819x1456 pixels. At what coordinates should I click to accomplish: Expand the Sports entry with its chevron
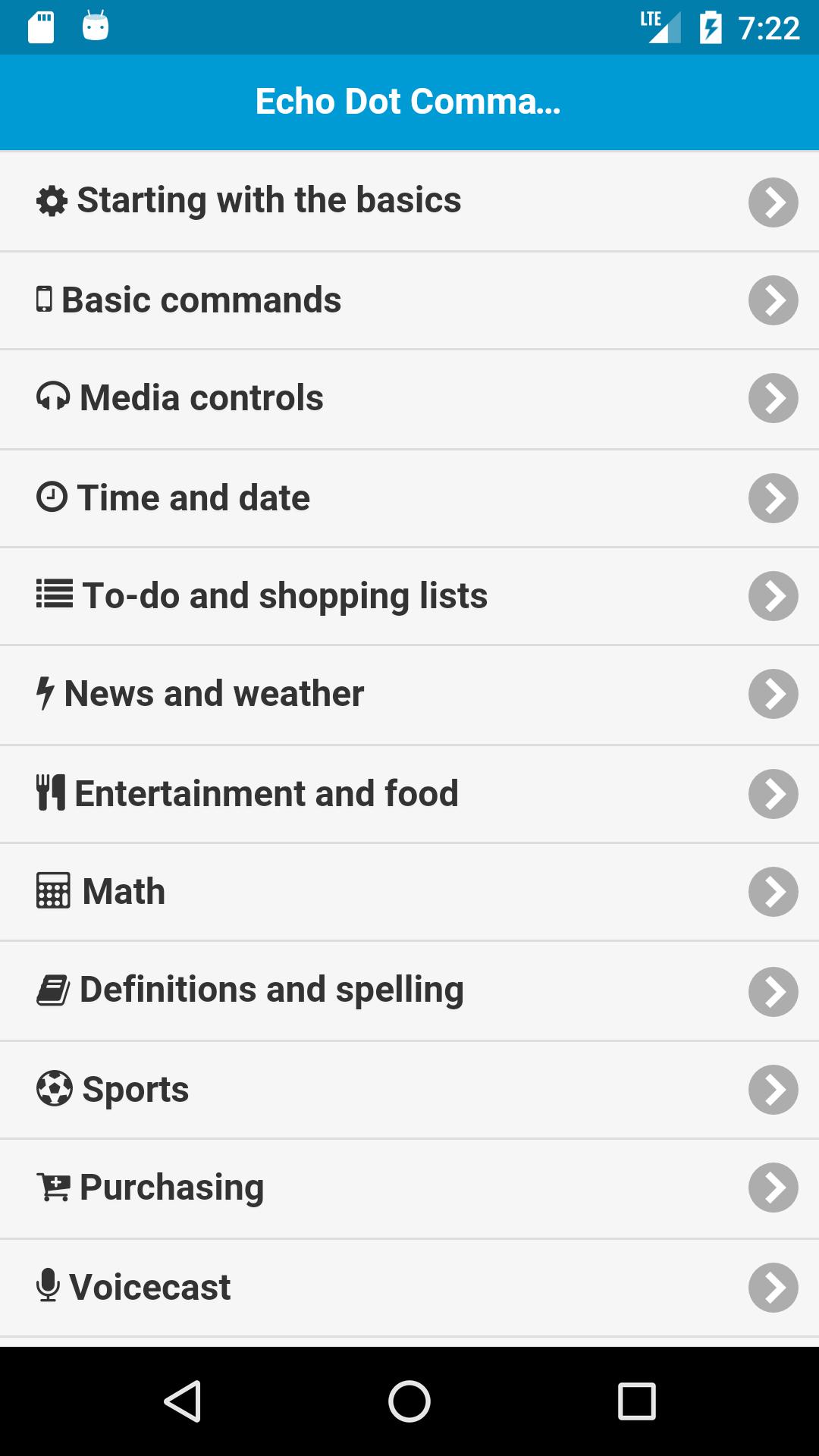point(773,1088)
